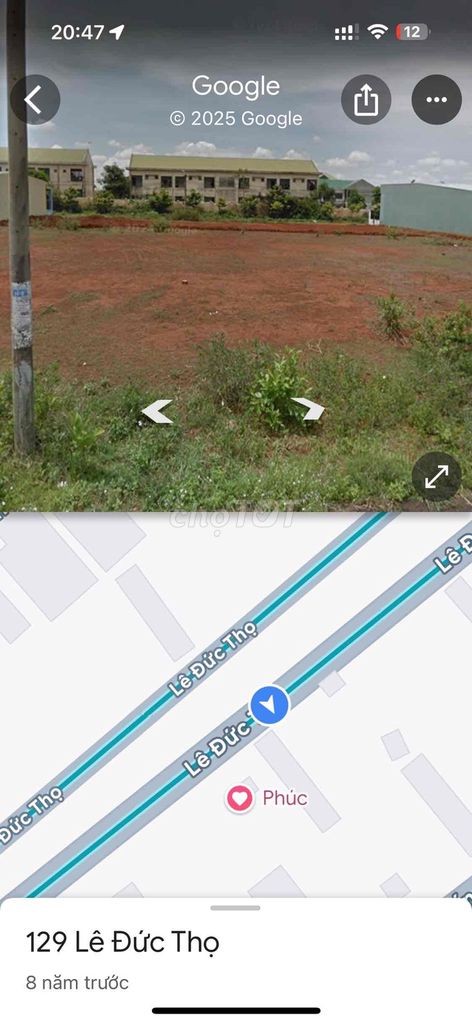Move right using the right arrow

308,409
